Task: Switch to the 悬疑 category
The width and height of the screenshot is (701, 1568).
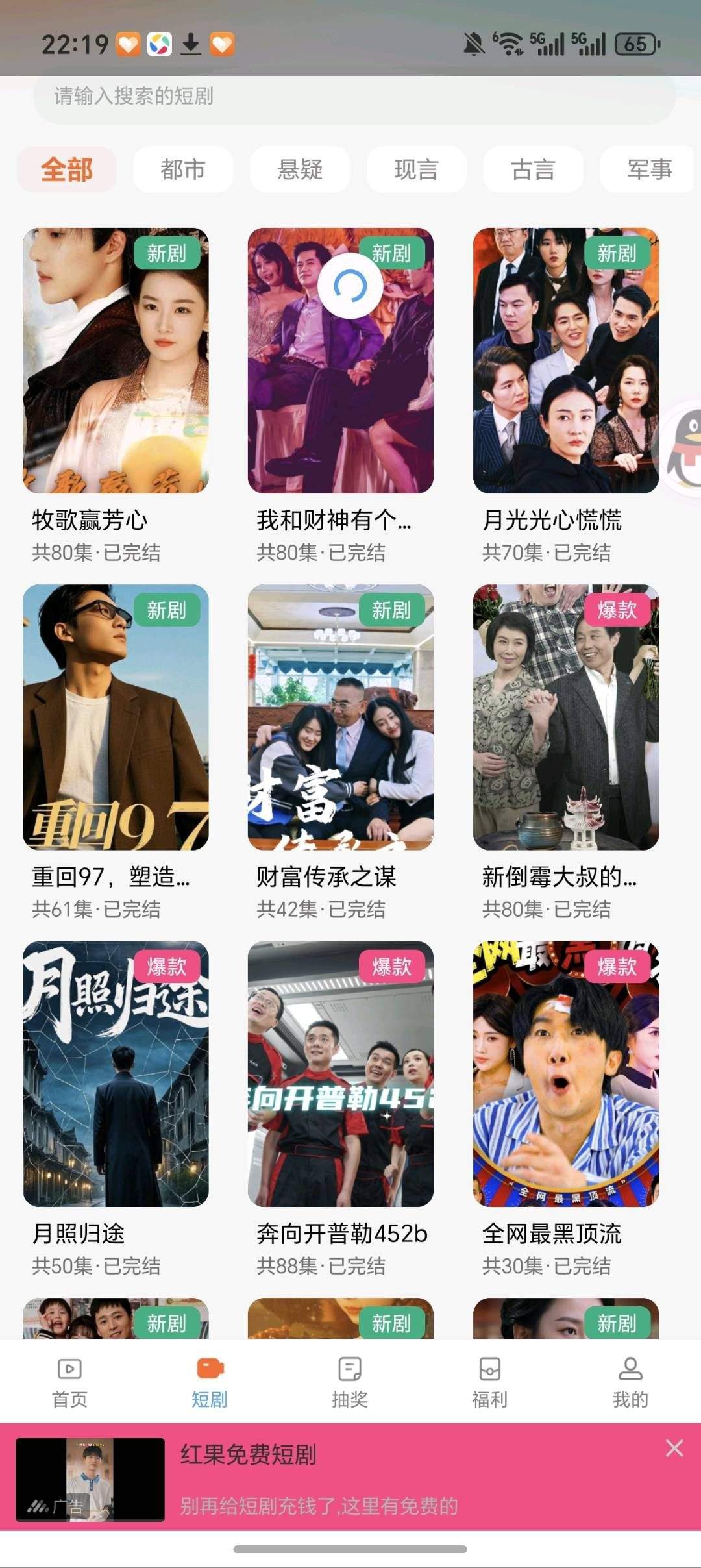Action: click(x=299, y=169)
